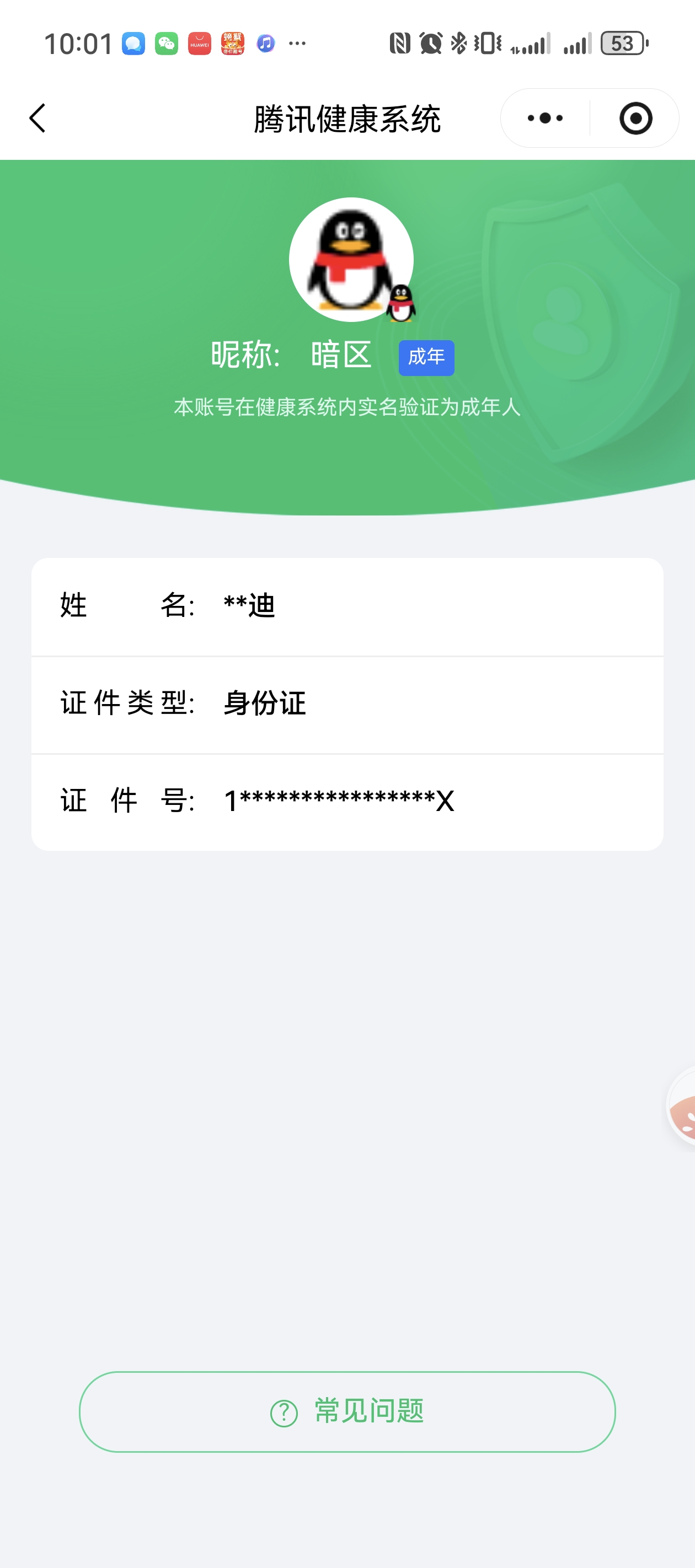Image resolution: width=695 pixels, height=1568 pixels.
Task: Open the 常见问题 FAQ button
Action: point(347,1411)
